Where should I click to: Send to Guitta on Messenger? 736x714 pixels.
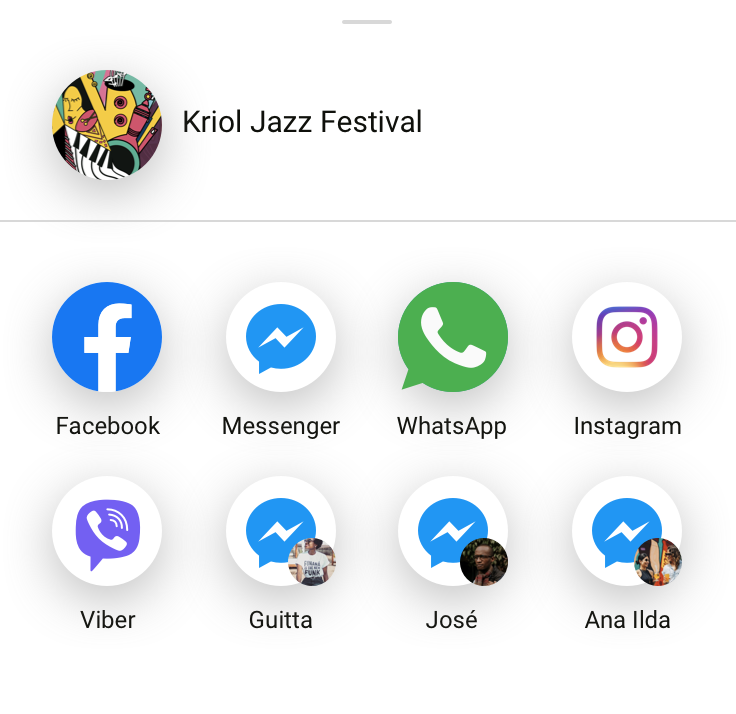click(281, 531)
